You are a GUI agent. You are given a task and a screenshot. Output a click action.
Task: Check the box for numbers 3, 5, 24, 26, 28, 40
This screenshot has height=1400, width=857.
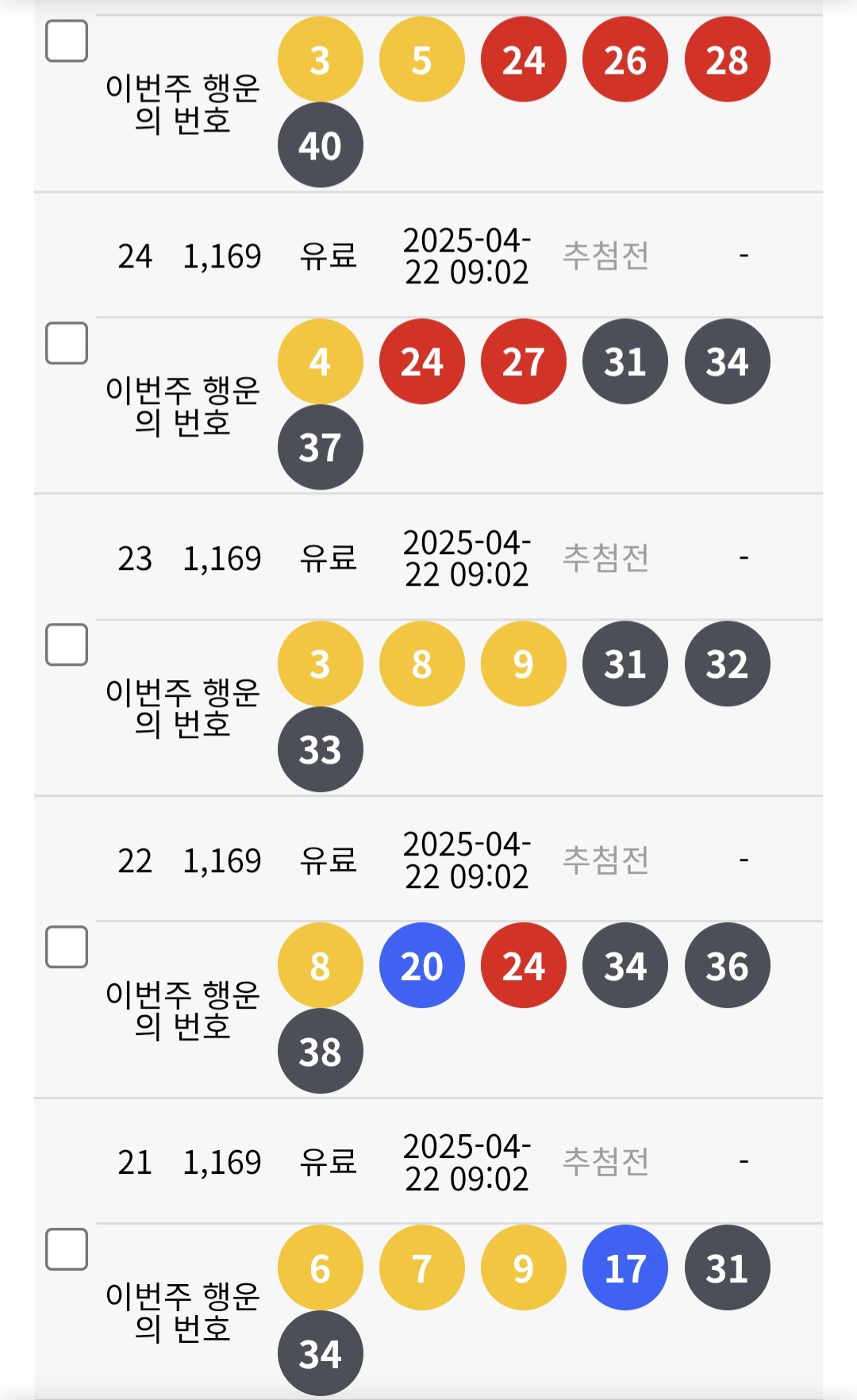click(67, 41)
